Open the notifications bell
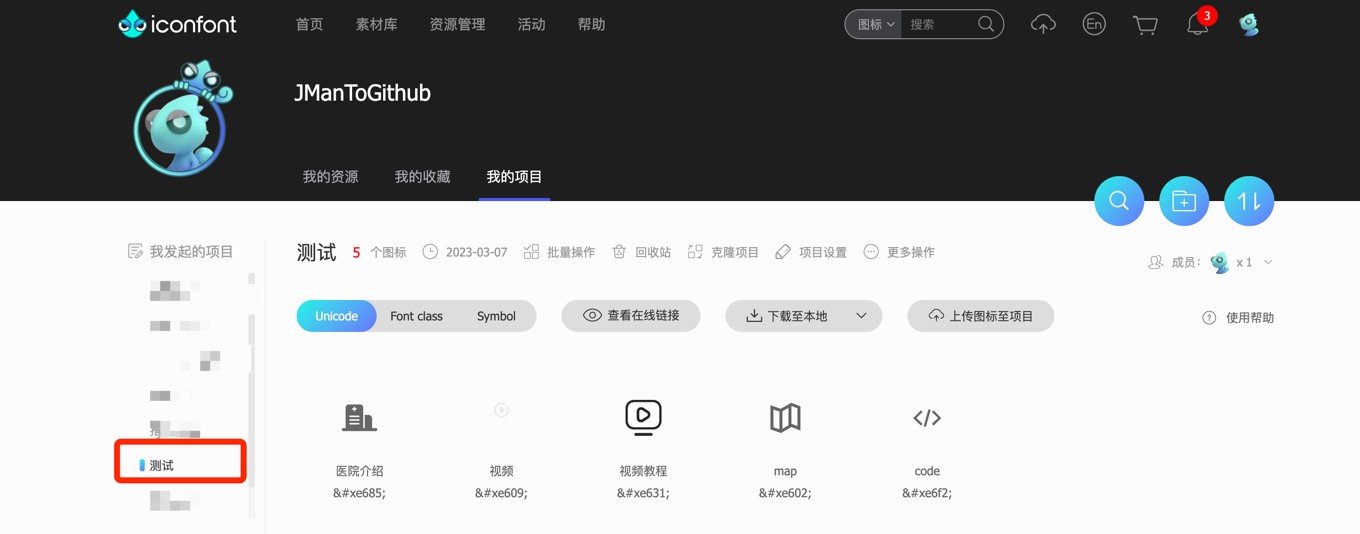The height and width of the screenshot is (534, 1360). (x=1197, y=24)
